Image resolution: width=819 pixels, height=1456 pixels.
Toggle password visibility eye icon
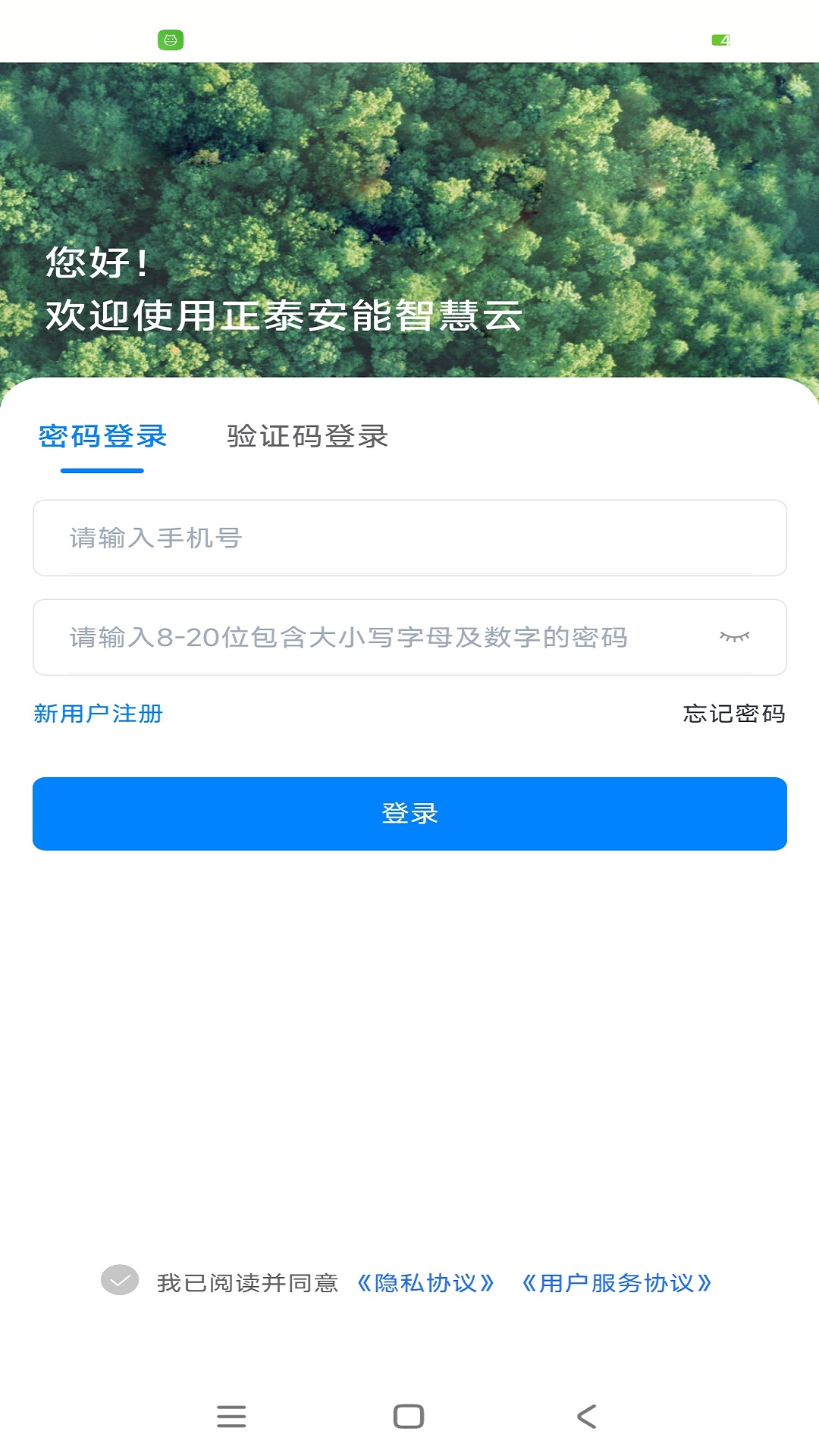(734, 637)
